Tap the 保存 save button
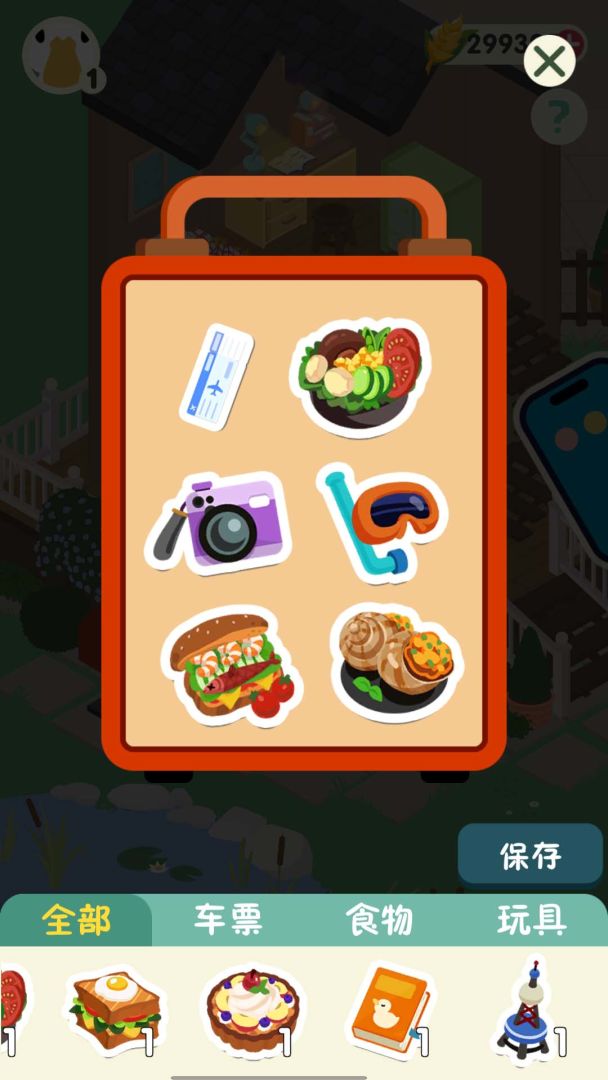Viewport: 608px width, 1080px height. pos(530,856)
